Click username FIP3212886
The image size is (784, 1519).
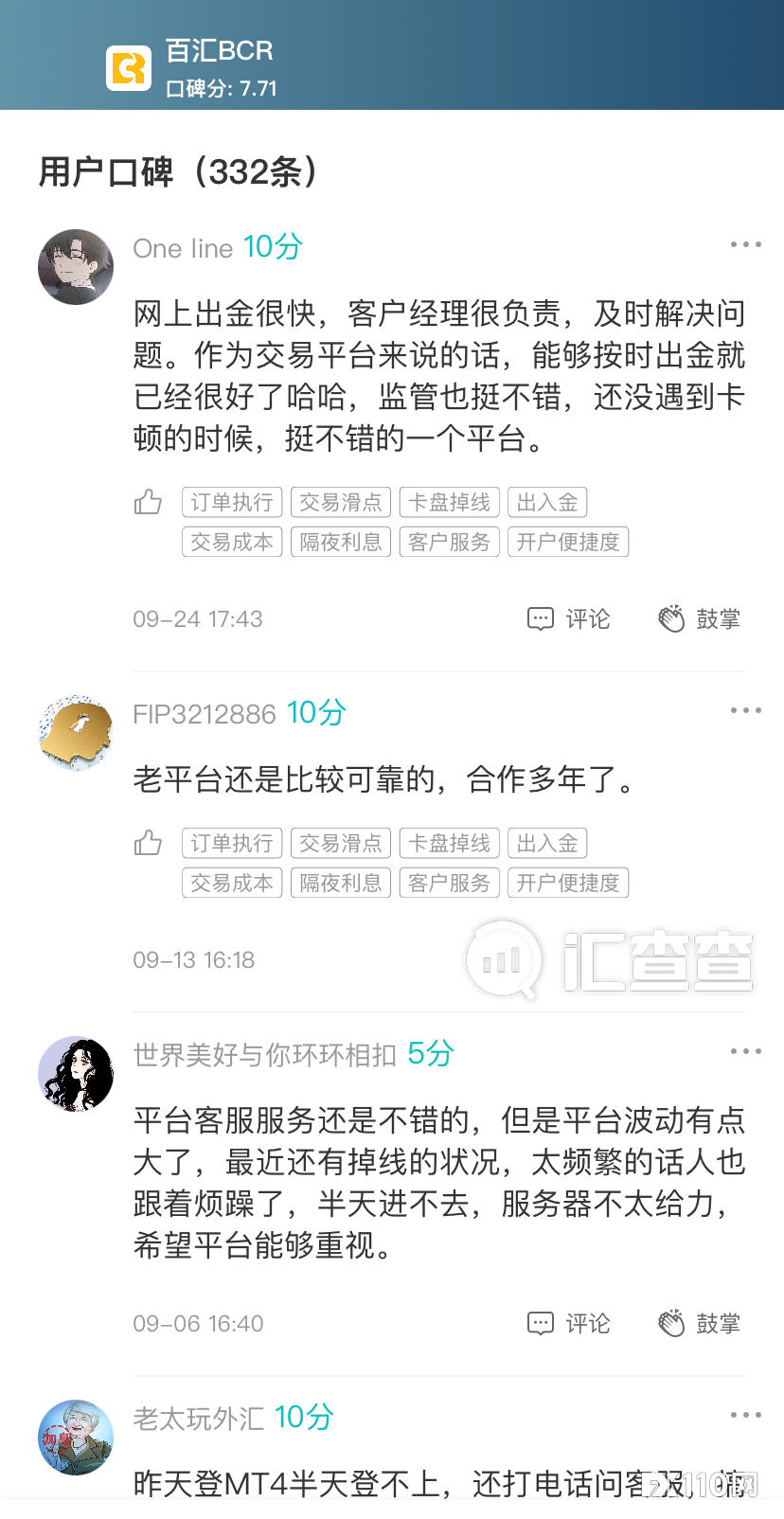click(x=205, y=712)
